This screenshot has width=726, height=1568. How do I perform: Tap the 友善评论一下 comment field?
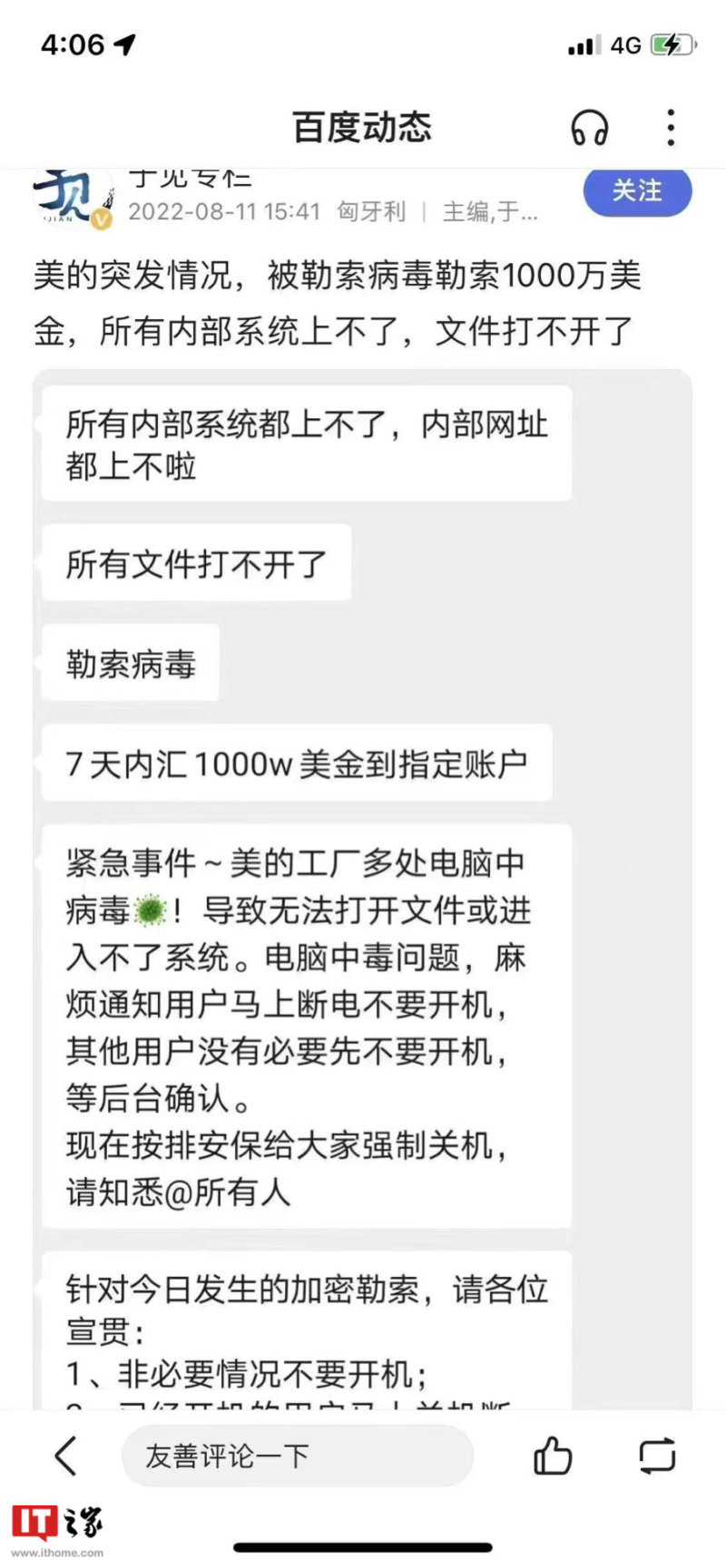(297, 1456)
